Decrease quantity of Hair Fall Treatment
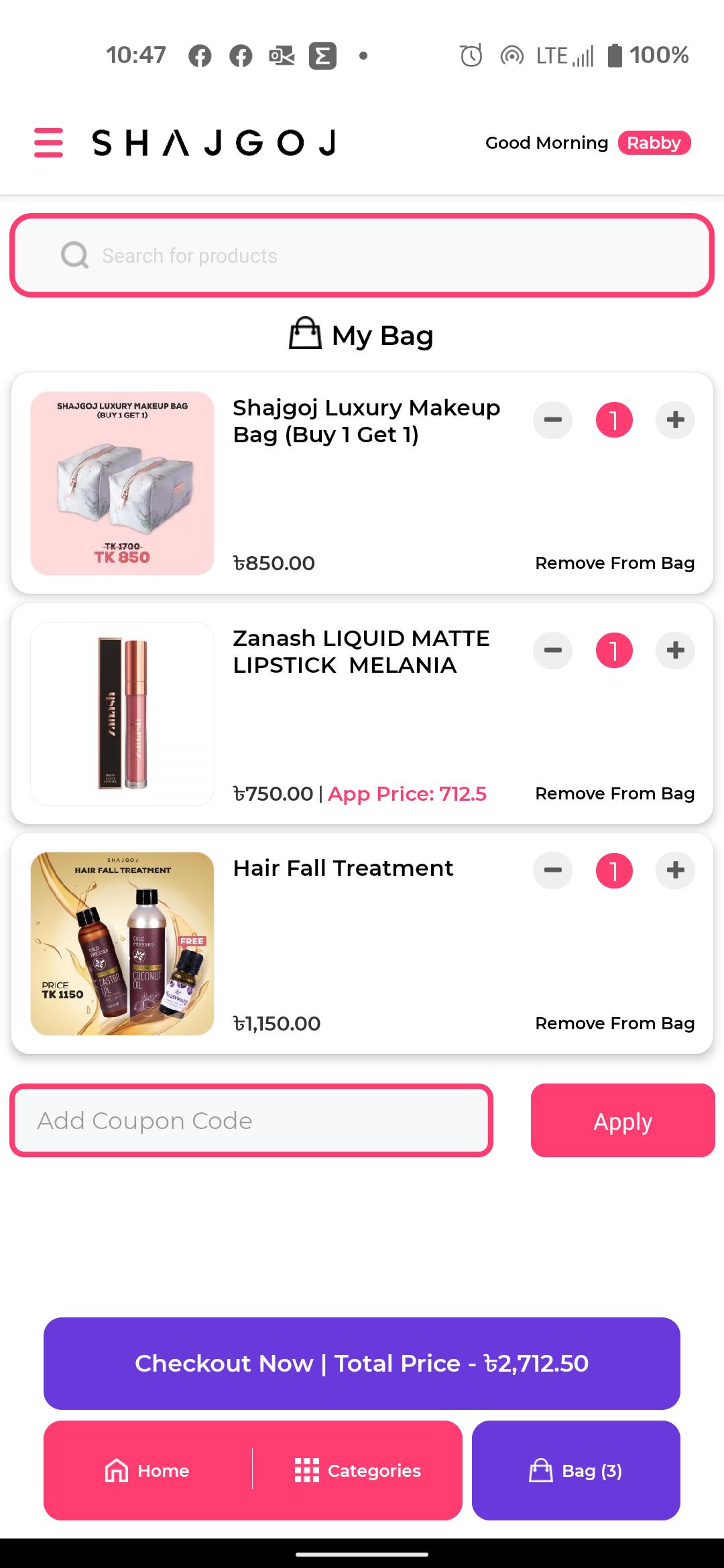Screen dimensions: 724x1568 [x=553, y=870]
